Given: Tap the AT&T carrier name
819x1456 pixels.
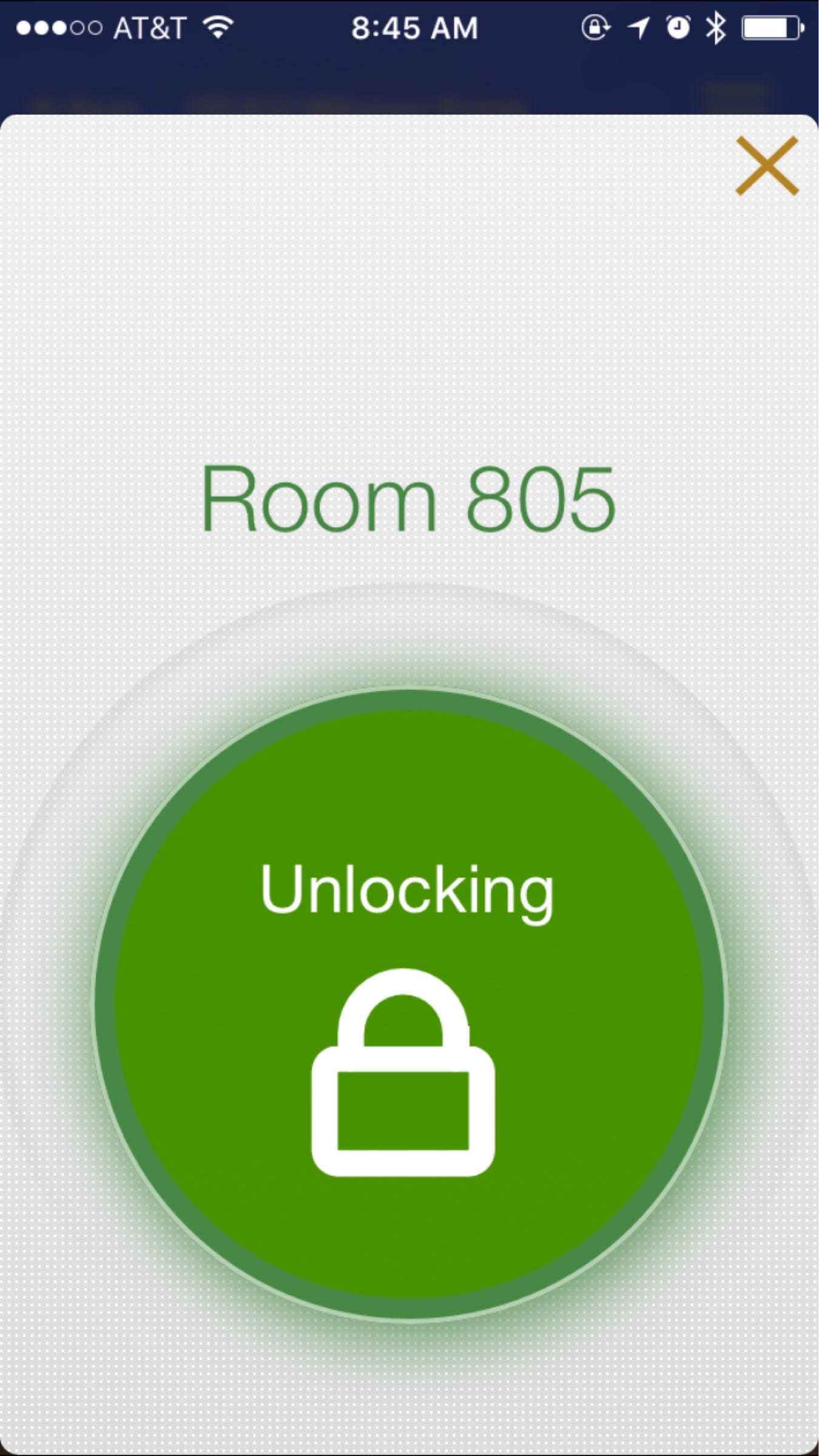Looking at the screenshot, I should (152, 27).
